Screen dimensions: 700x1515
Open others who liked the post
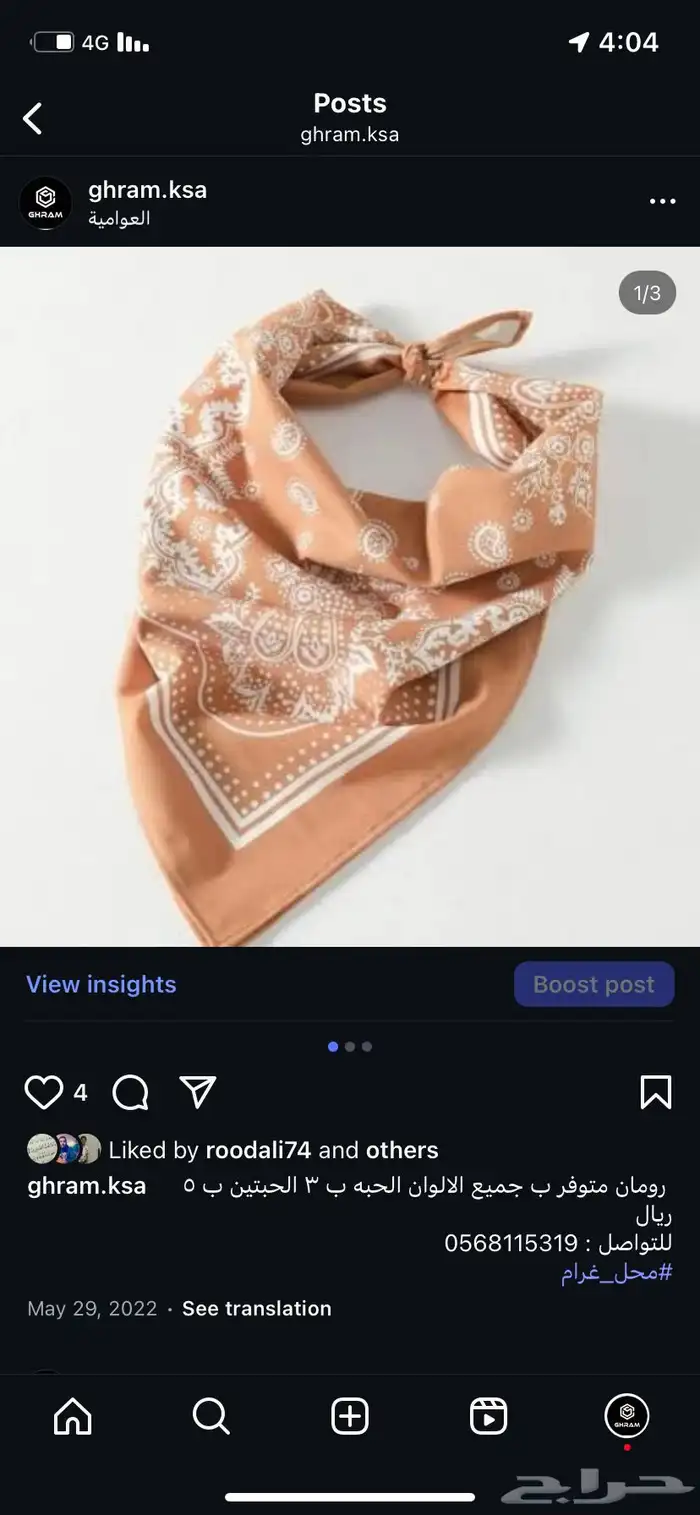click(402, 1150)
